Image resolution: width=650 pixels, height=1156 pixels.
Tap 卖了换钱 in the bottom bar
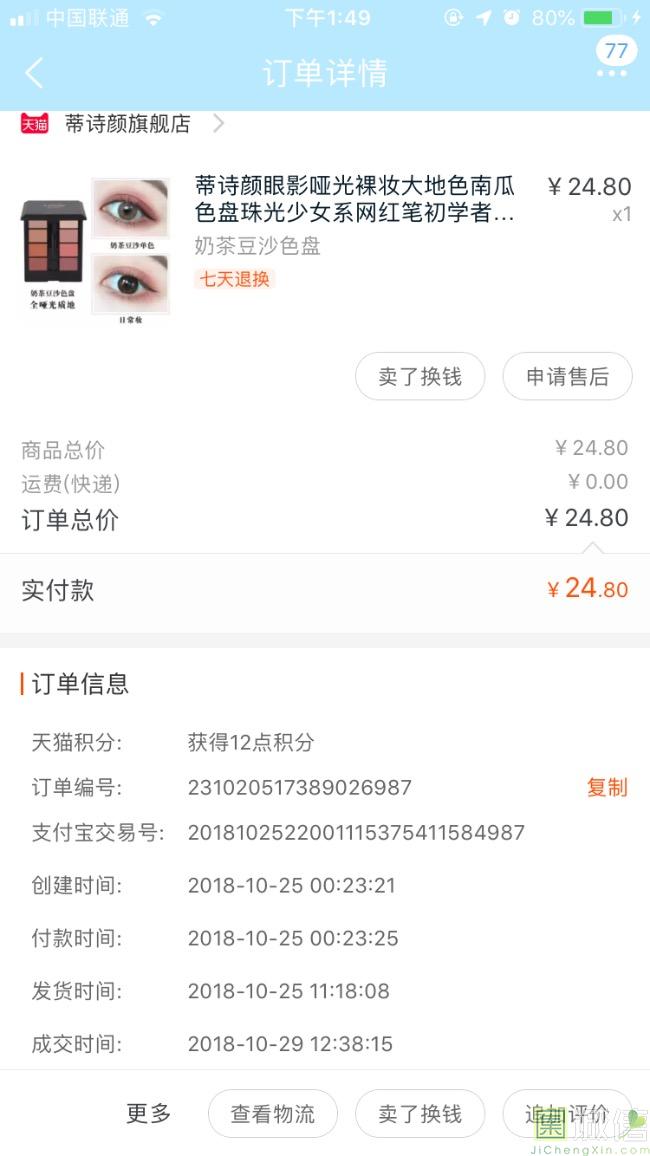pyautogui.click(x=420, y=1114)
